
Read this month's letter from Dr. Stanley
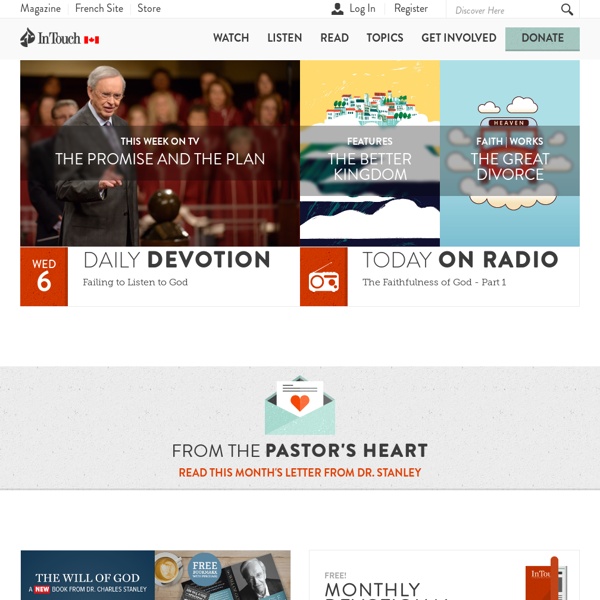pos(300,473)
